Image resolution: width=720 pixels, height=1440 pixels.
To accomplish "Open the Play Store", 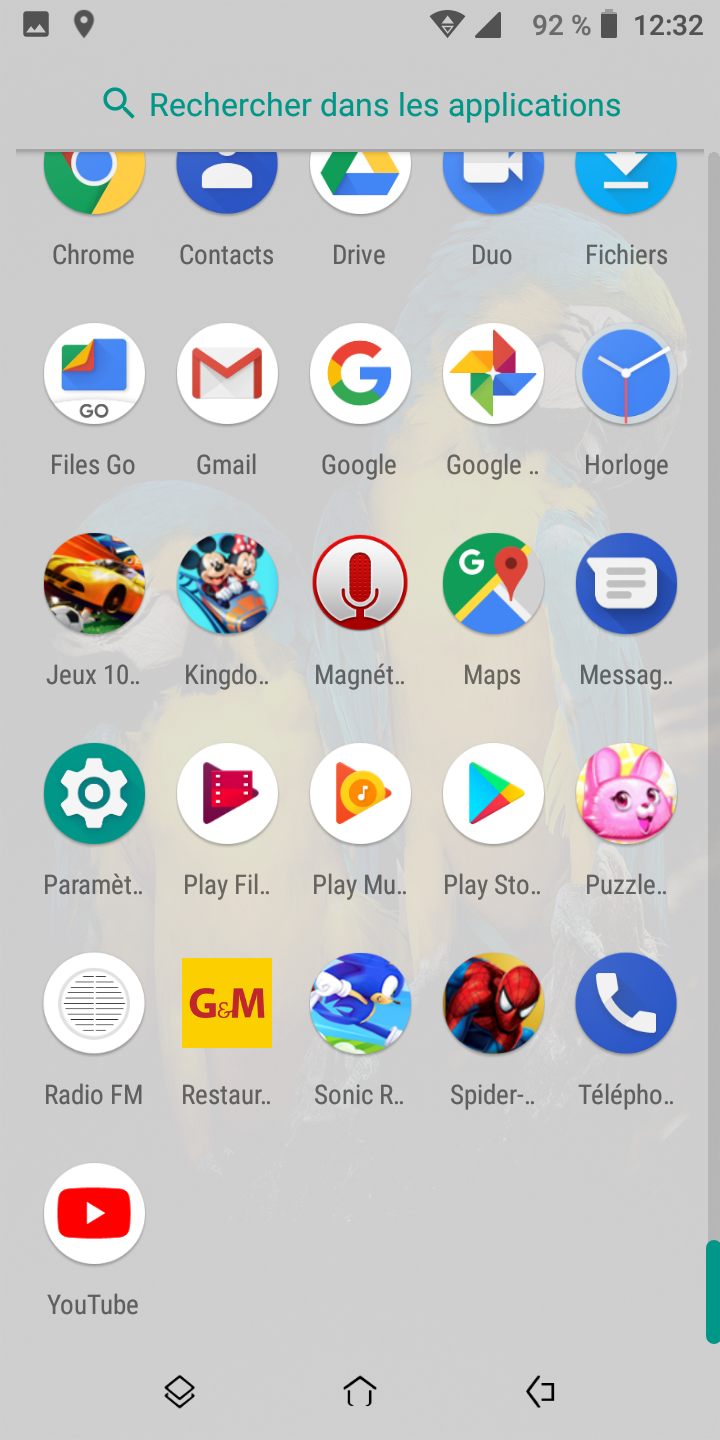I will [x=493, y=795].
